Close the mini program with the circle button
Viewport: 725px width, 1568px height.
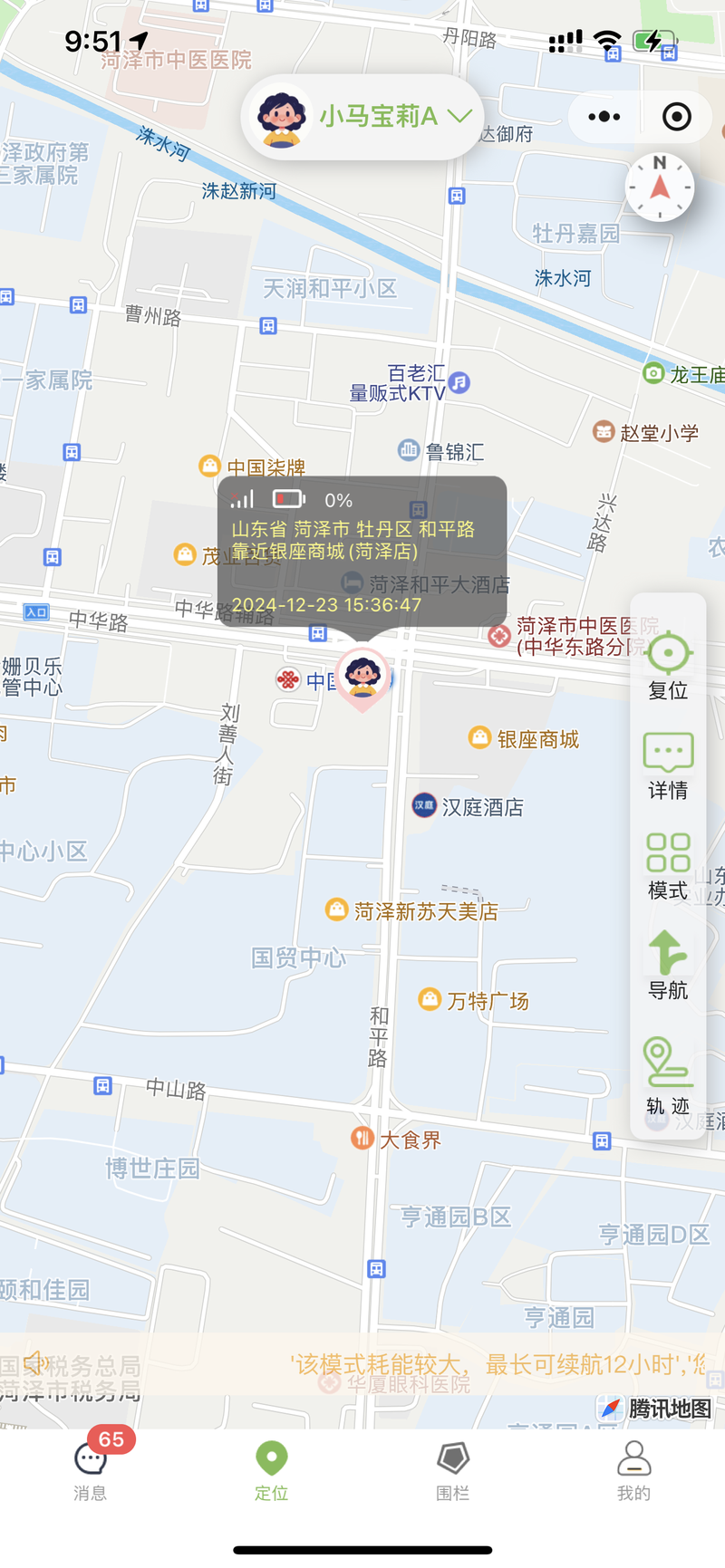point(677,117)
